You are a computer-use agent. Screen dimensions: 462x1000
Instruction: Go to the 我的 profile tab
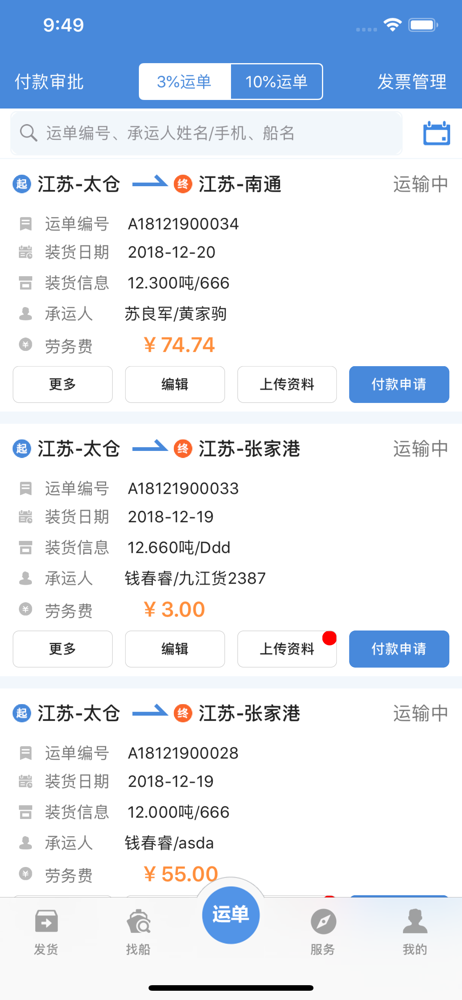coord(415,932)
